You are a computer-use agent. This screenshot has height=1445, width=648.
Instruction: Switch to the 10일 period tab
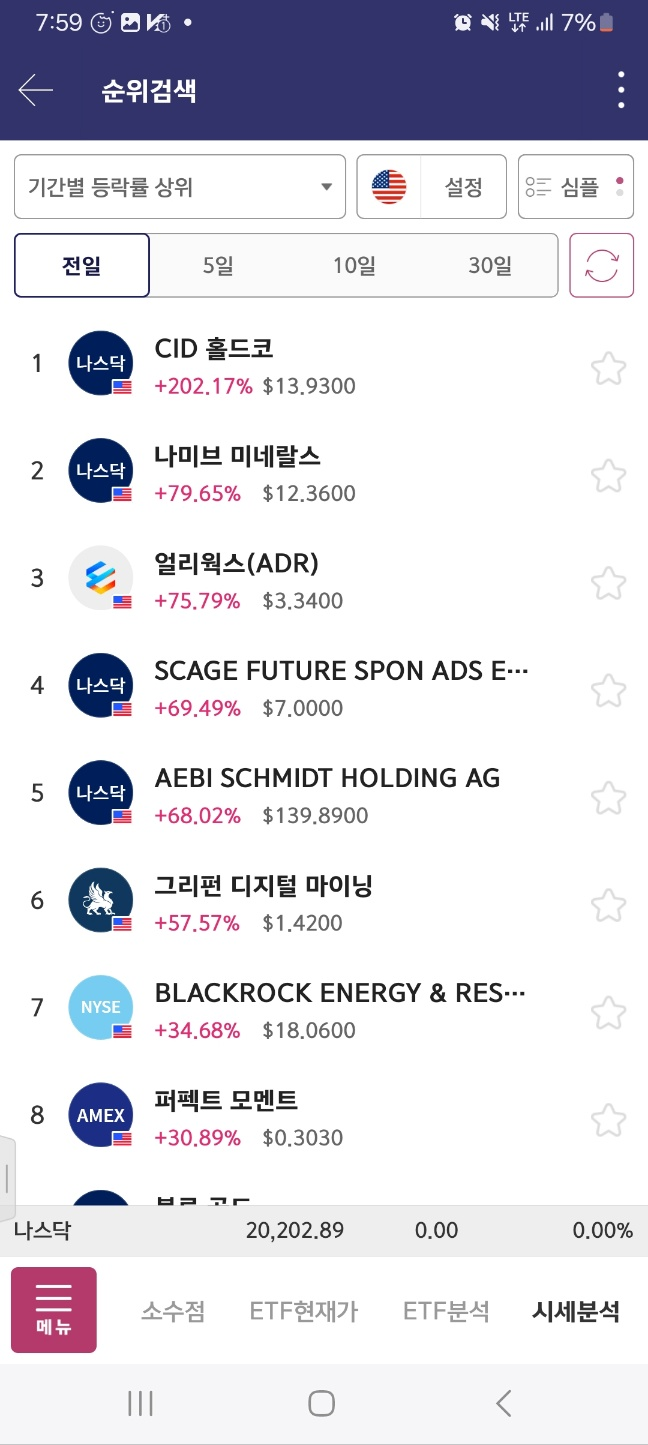tap(354, 266)
